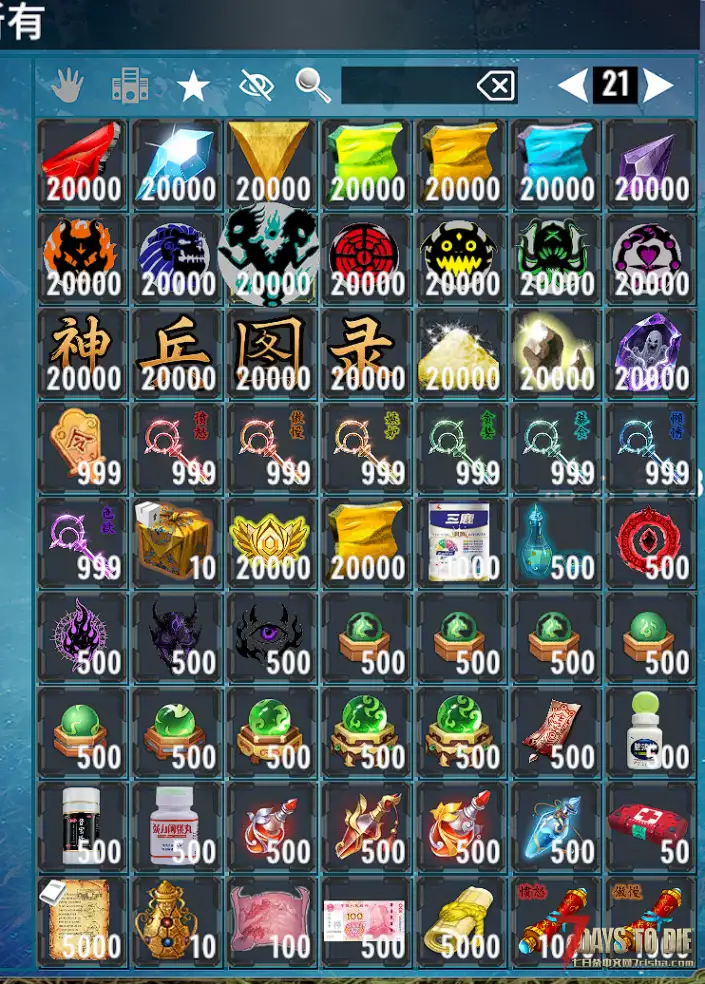Select the red crystal item
Screen dimensions: 705x984
tap(82, 164)
